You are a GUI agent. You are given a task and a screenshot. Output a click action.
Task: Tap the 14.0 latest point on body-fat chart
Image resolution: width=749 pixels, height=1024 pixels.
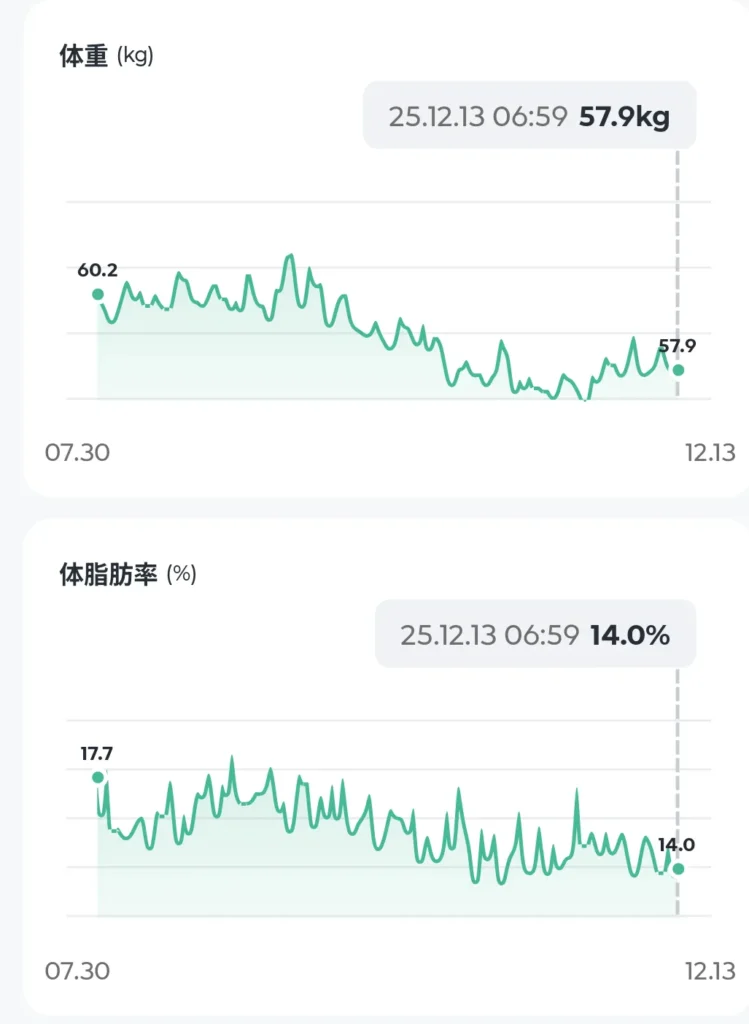pyautogui.click(x=678, y=868)
